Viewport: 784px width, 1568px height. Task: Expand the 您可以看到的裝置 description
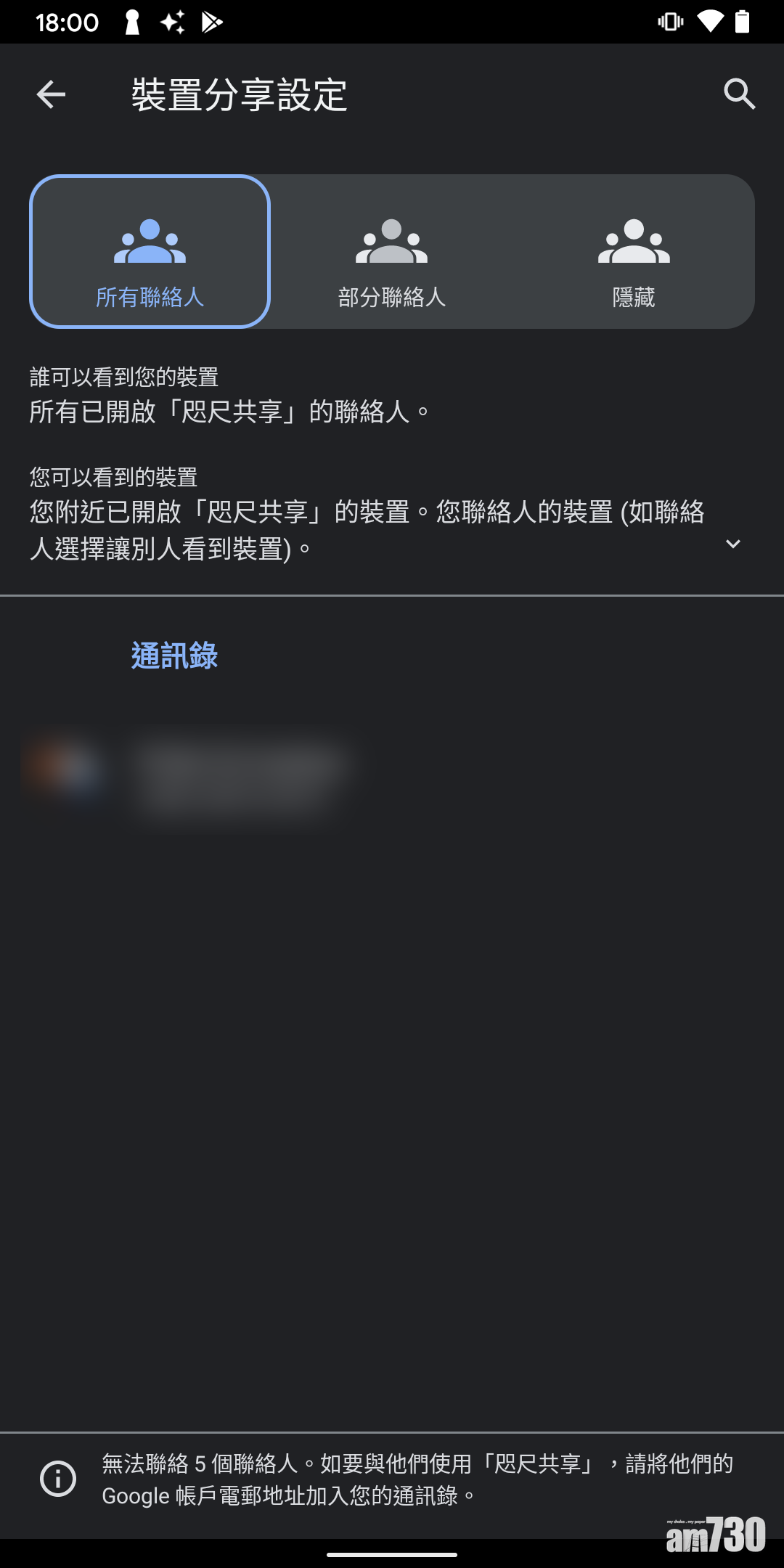click(x=733, y=544)
